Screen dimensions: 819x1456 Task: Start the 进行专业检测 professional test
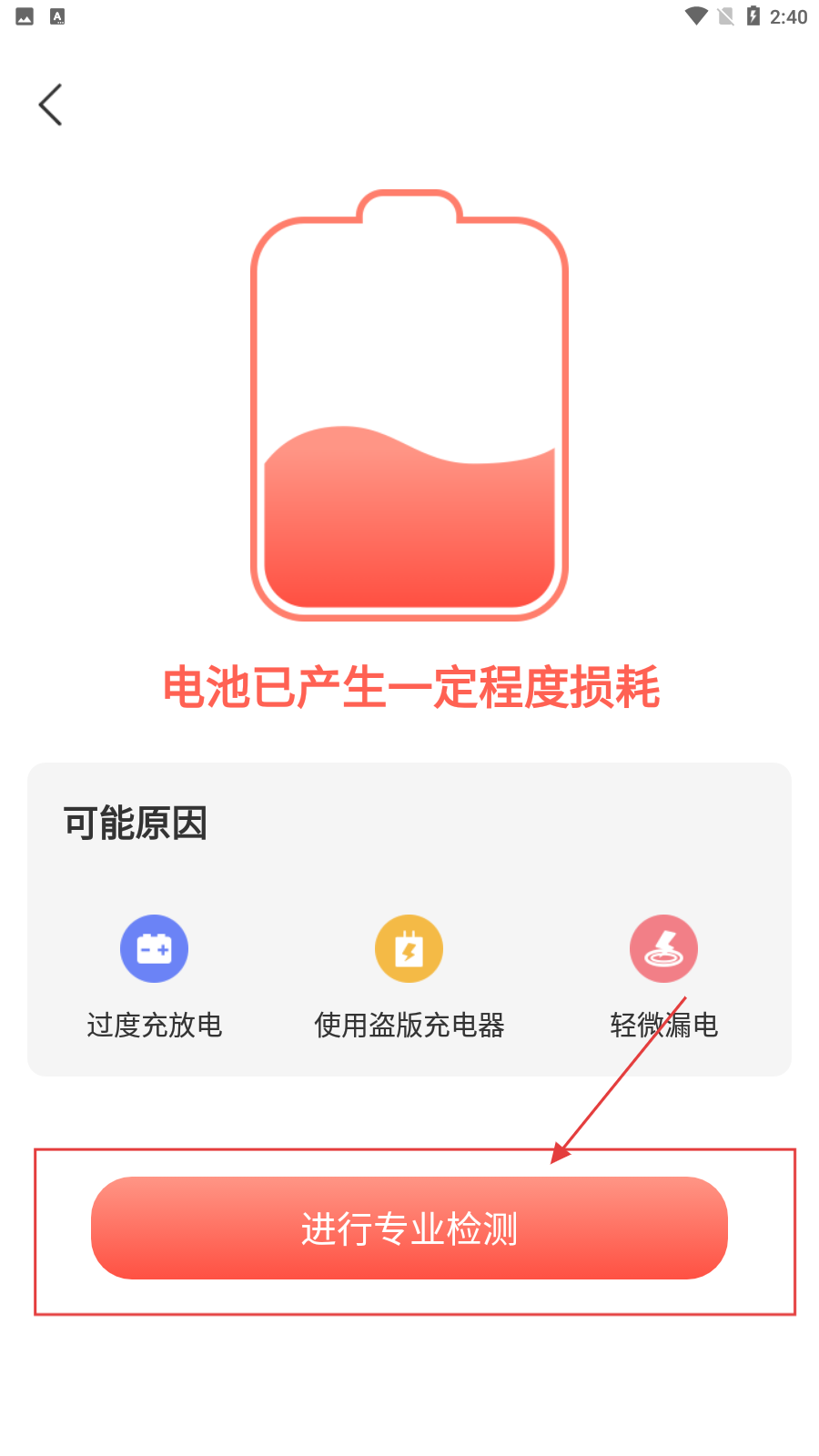(409, 1228)
